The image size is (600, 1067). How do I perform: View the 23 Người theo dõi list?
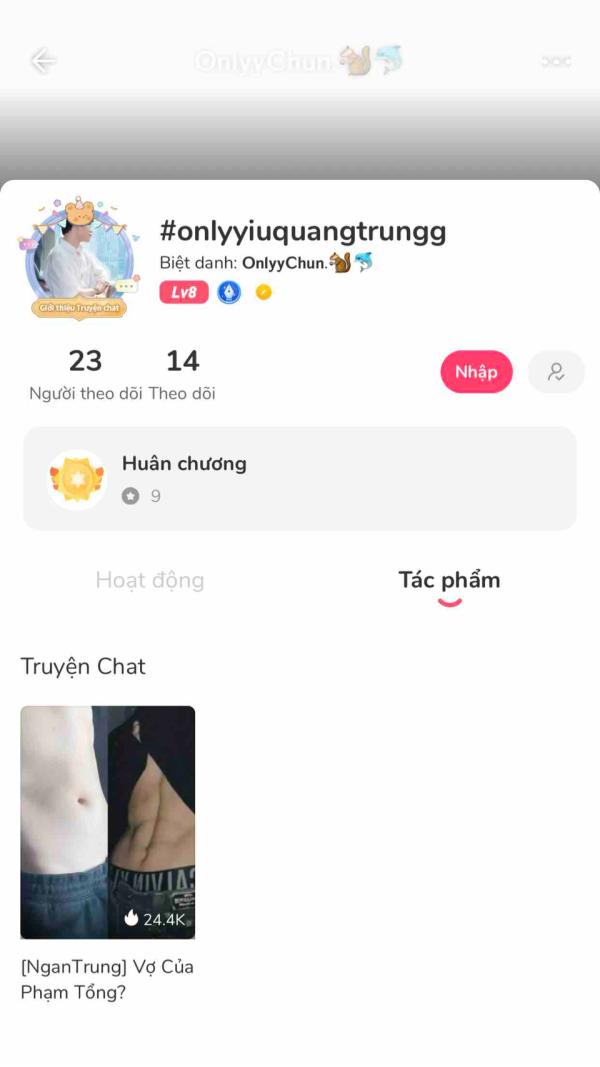click(x=85, y=374)
